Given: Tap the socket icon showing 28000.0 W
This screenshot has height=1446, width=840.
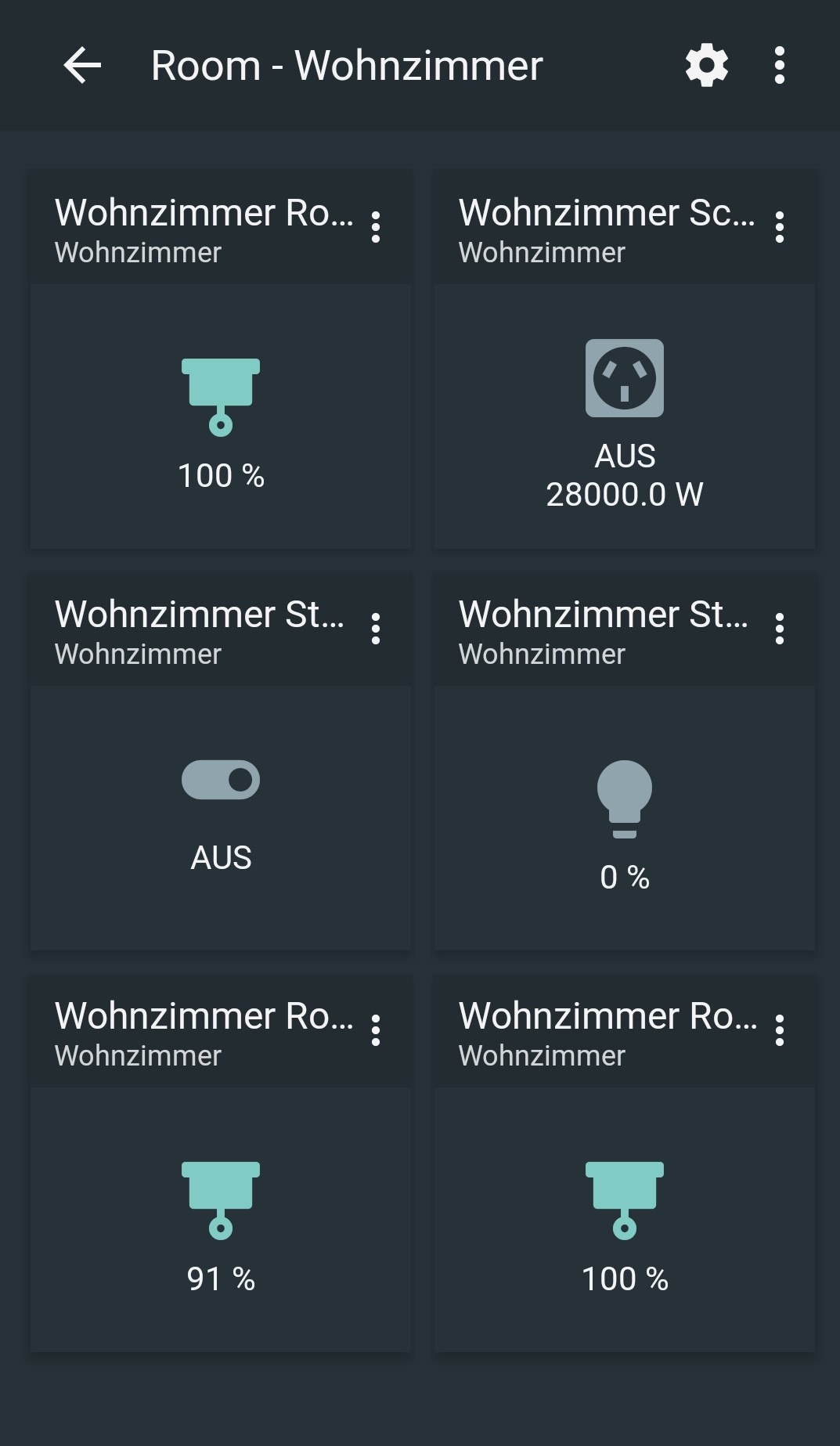Looking at the screenshot, I should coord(624,378).
